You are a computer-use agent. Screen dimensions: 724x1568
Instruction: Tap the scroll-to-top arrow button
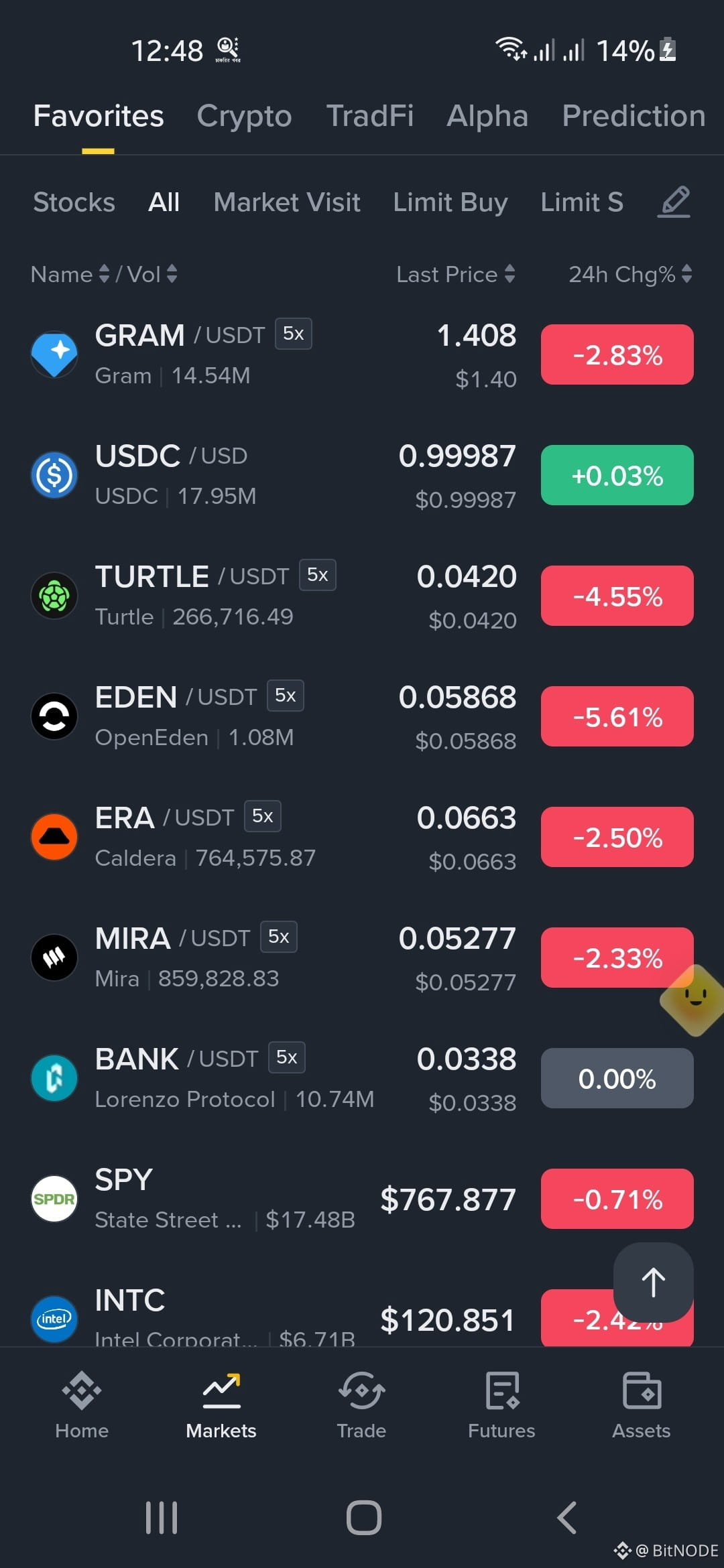coord(654,1283)
